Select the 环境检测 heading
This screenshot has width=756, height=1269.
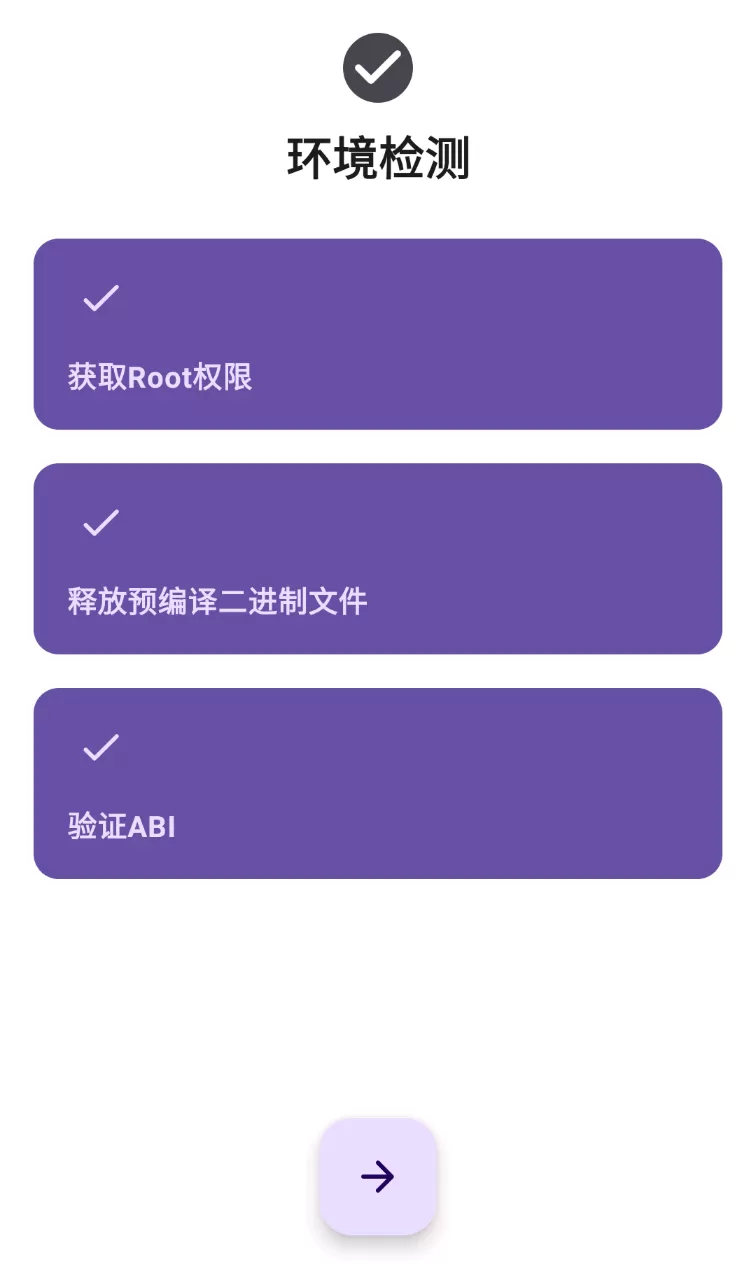377,158
